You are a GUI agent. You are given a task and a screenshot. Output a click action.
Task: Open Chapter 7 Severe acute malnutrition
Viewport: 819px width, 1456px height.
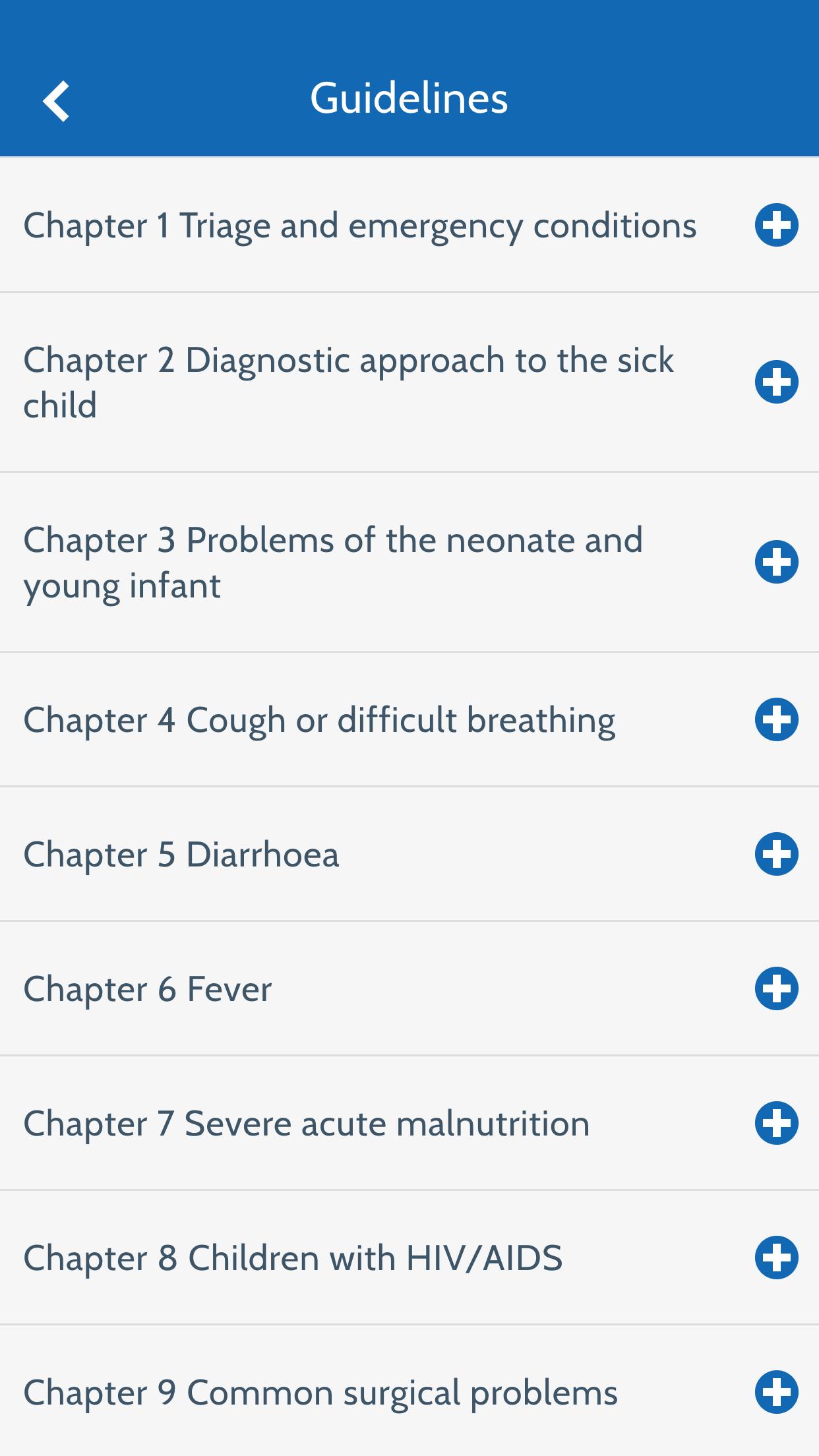307,1123
